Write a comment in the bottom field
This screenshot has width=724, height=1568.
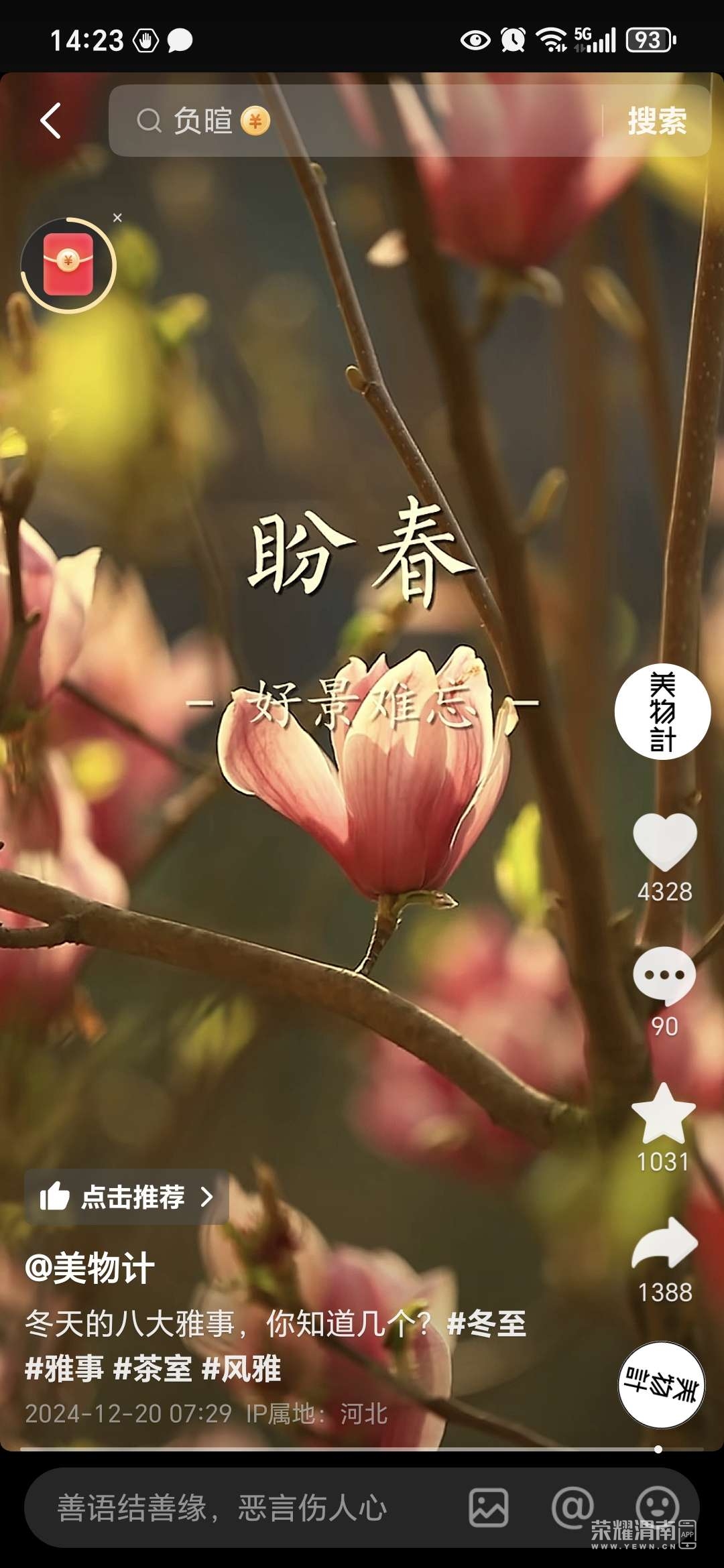click(221, 1508)
